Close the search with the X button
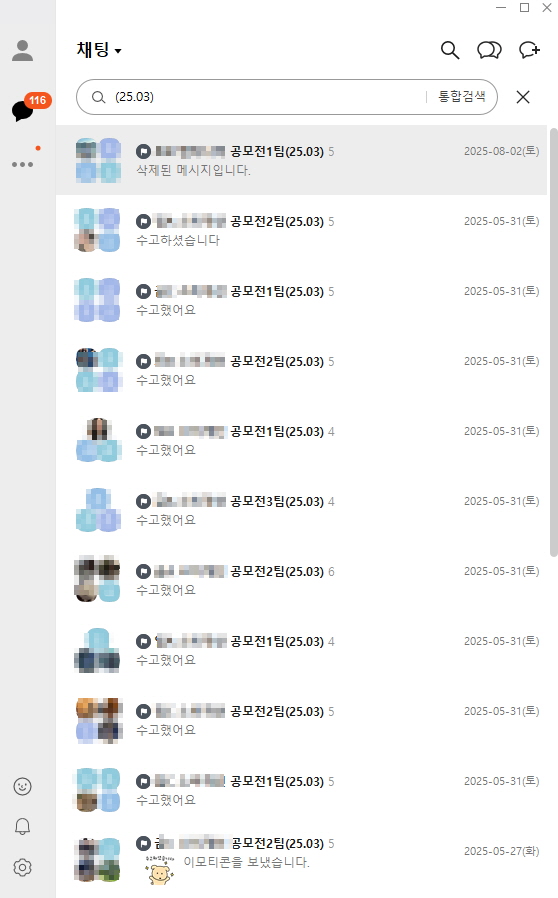Screen dimensions: 558x898 [x=522, y=97]
